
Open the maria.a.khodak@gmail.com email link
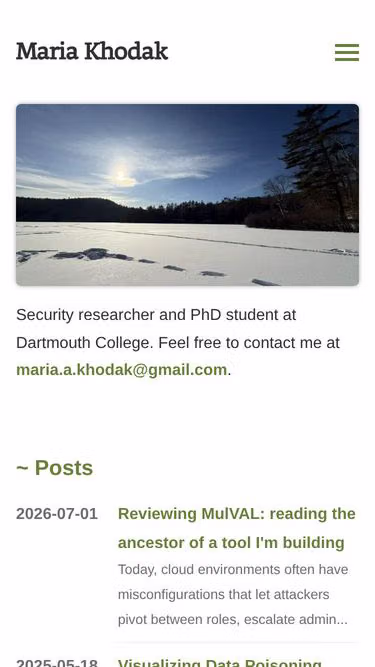click(x=122, y=370)
